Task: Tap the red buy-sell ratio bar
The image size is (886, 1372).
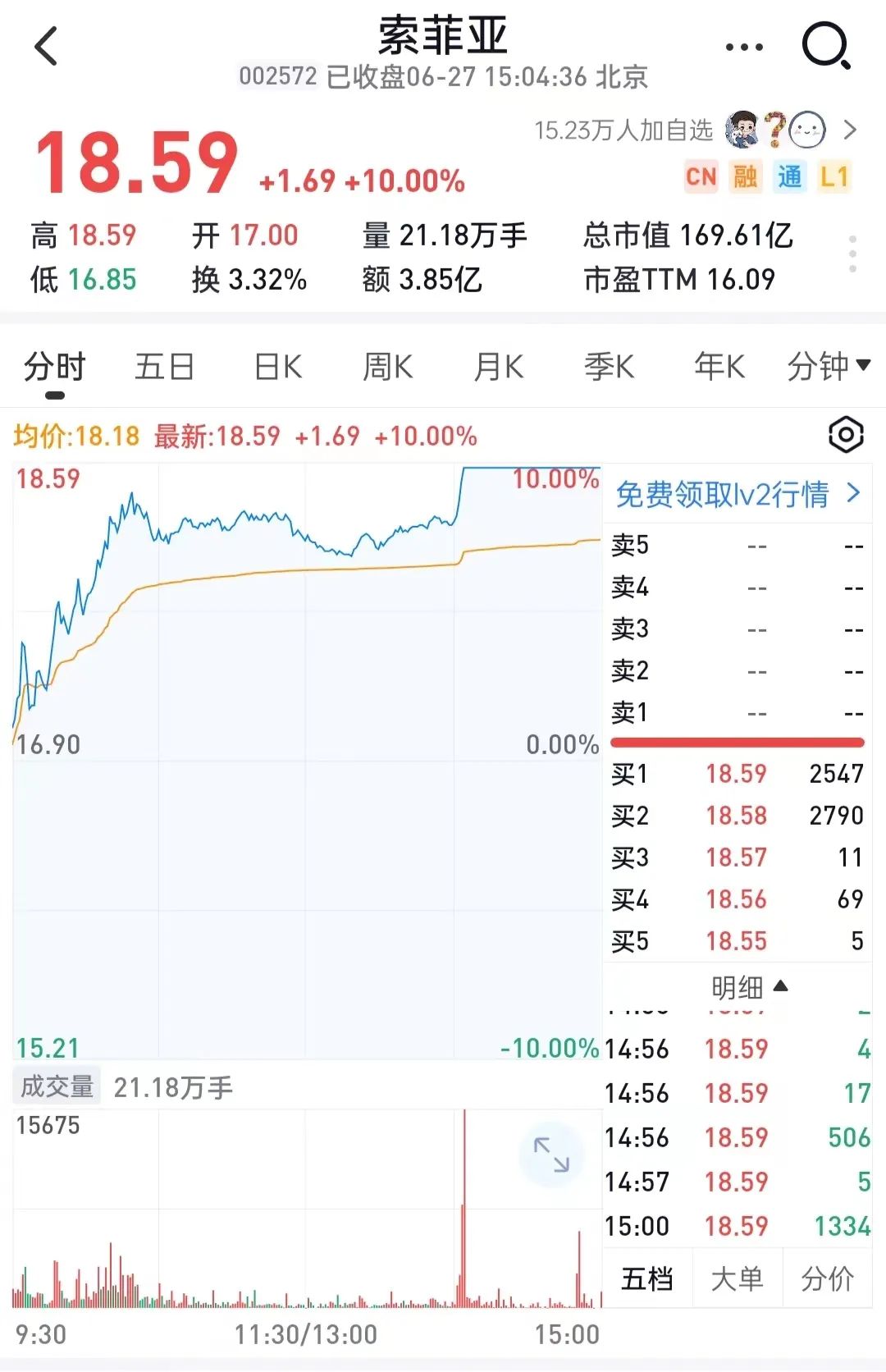Action: pyautogui.click(x=736, y=741)
